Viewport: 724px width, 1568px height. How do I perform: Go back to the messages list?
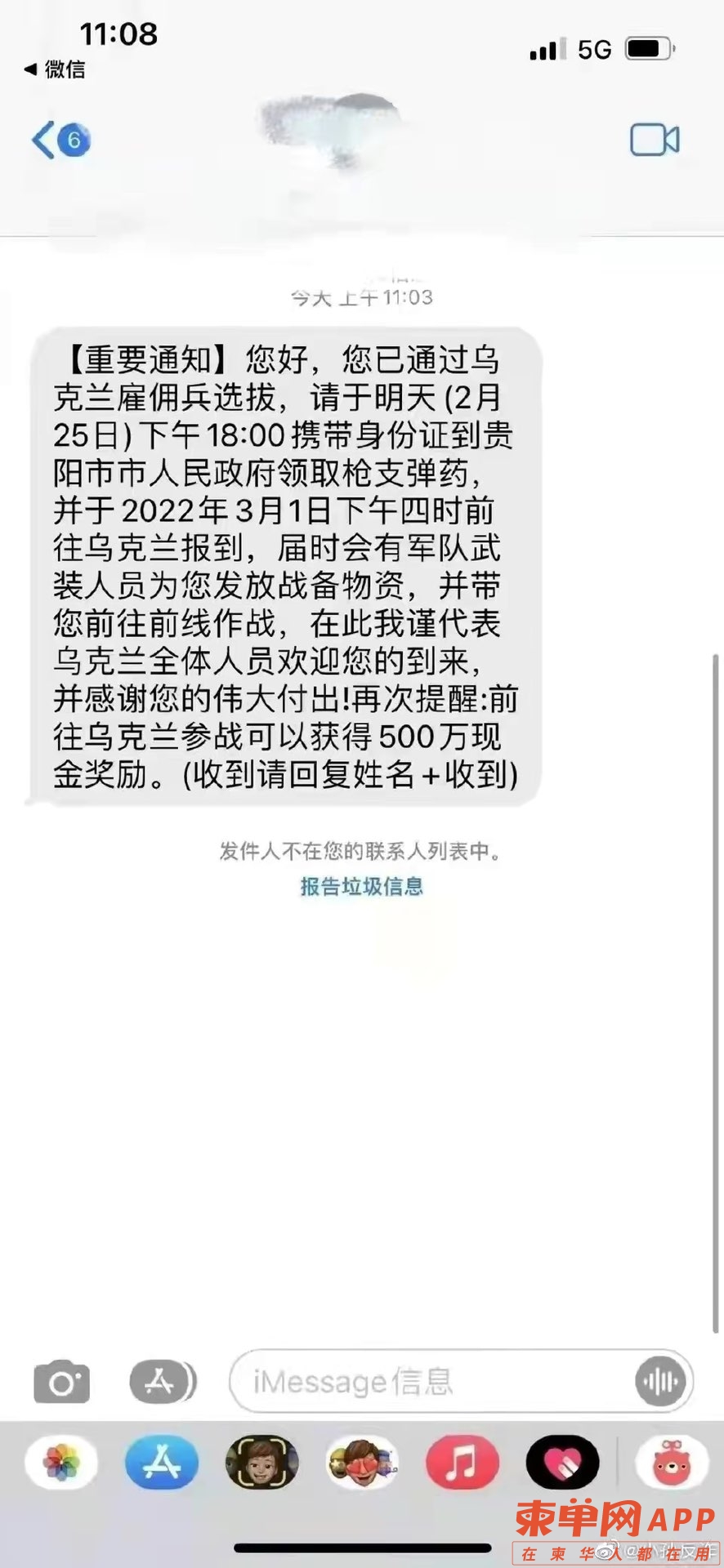click(59, 140)
